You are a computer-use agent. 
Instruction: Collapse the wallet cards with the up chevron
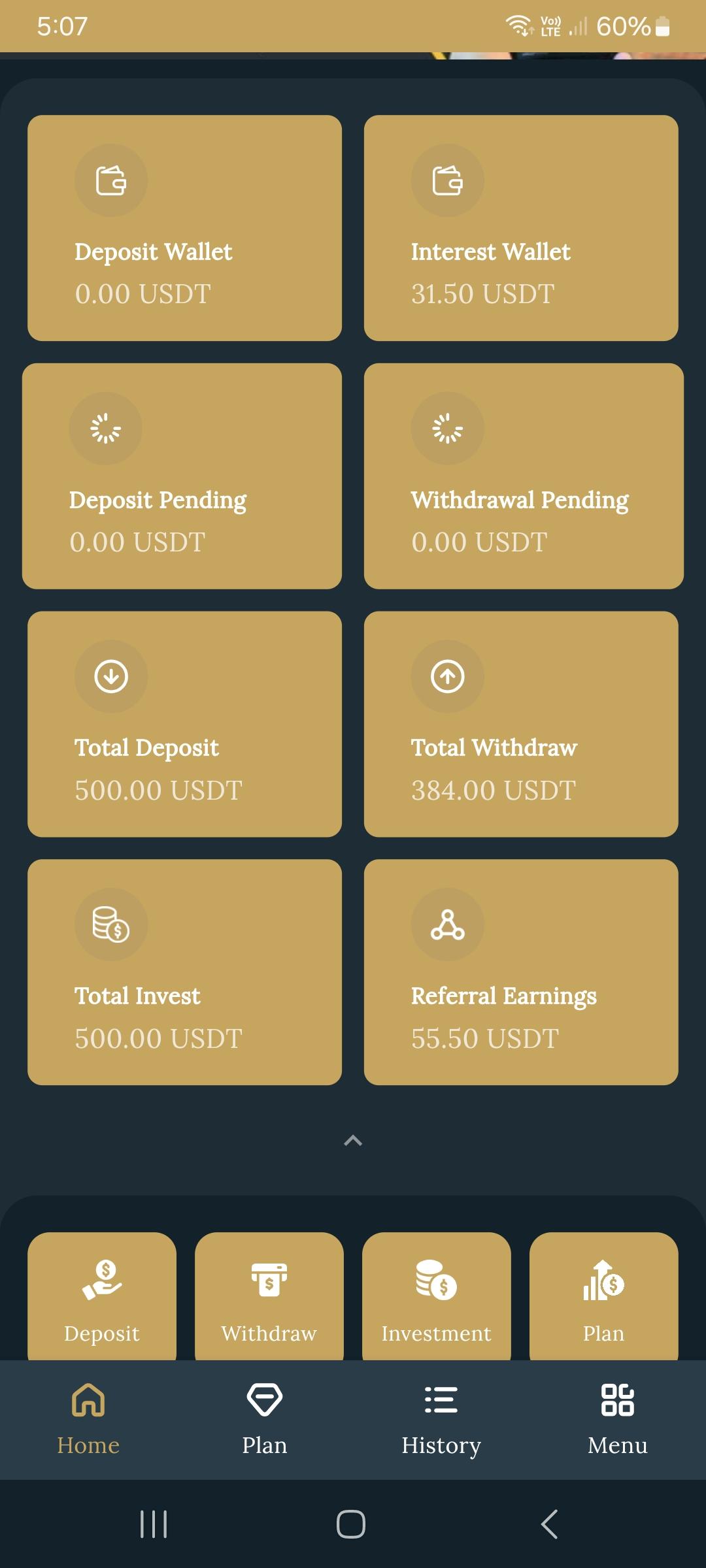(353, 1141)
